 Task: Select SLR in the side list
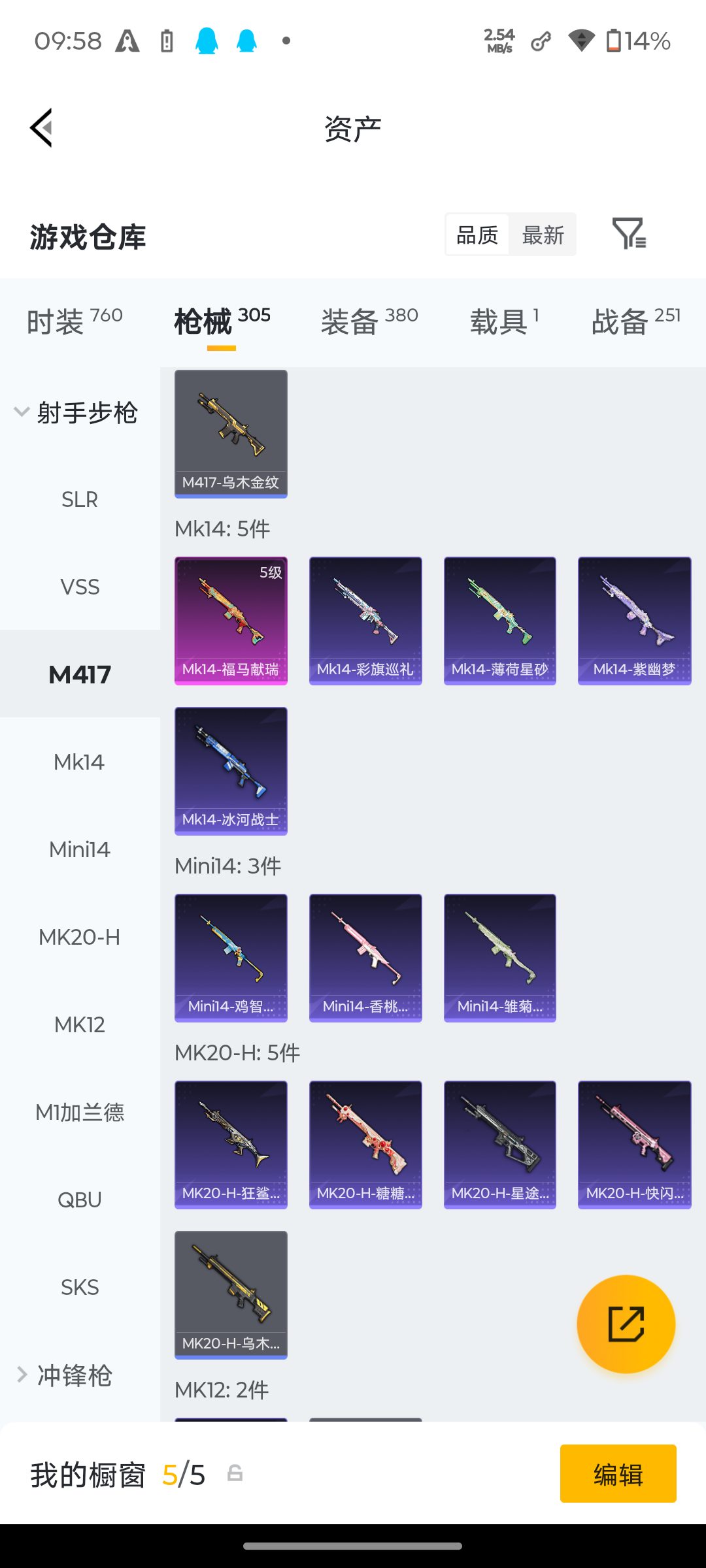80,500
